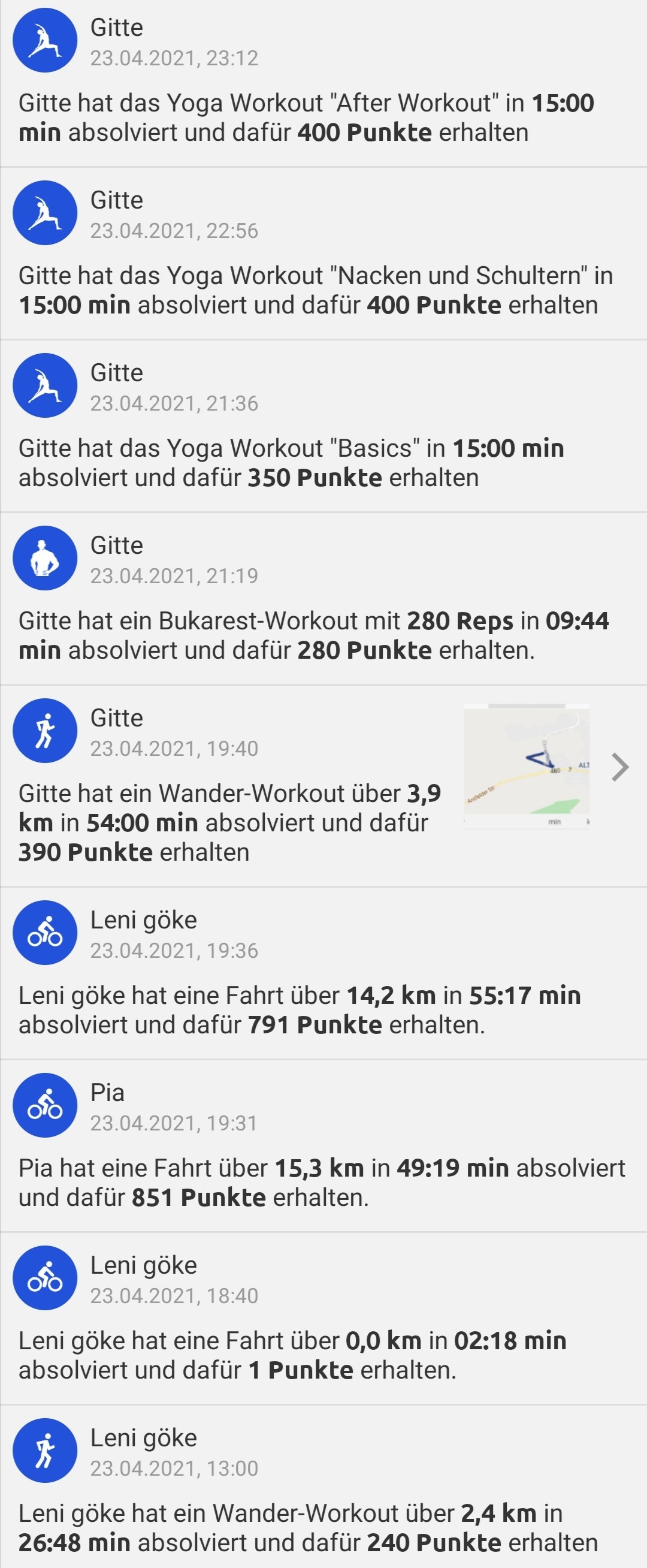This screenshot has height=1568, width=647.
Task: Select the strength icon on the Bukarest-Workout entry
Action: point(45,557)
